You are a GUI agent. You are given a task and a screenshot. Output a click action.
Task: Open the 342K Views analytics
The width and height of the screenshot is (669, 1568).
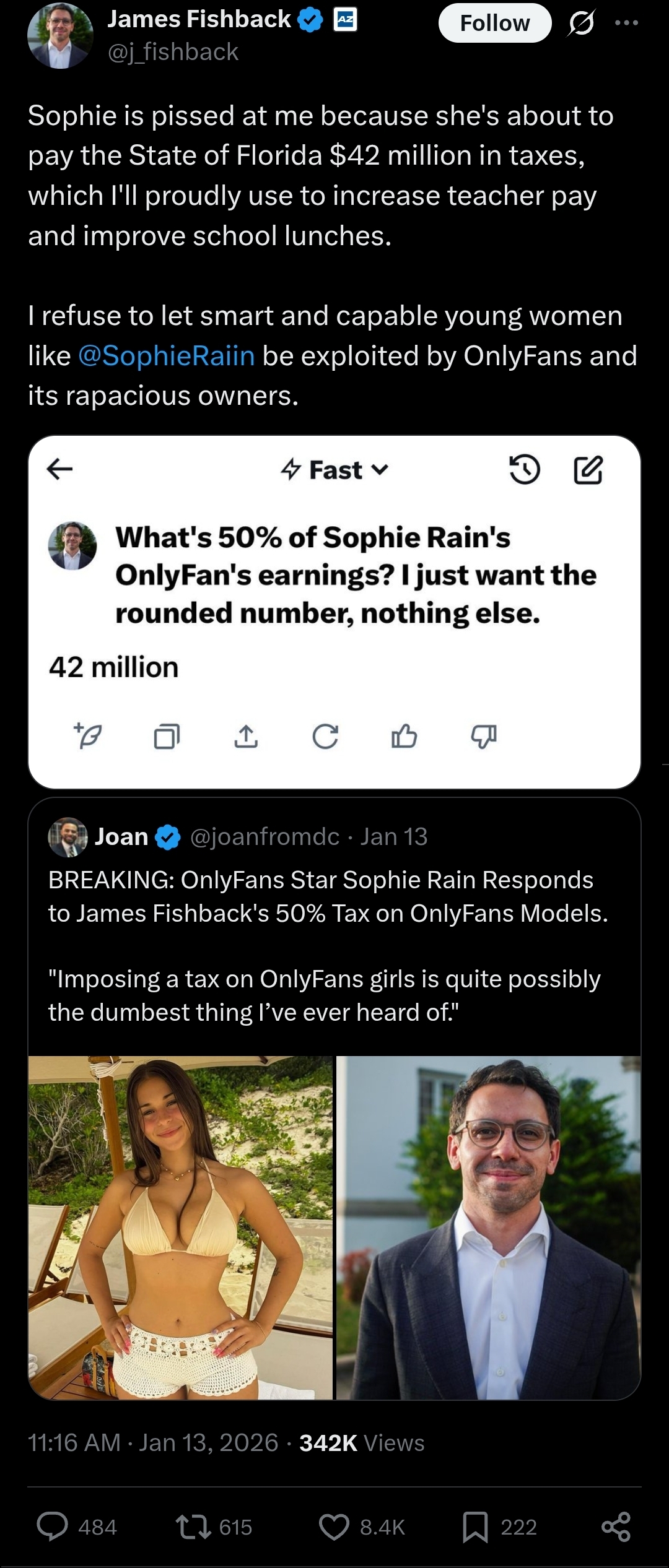click(x=362, y=1443)
